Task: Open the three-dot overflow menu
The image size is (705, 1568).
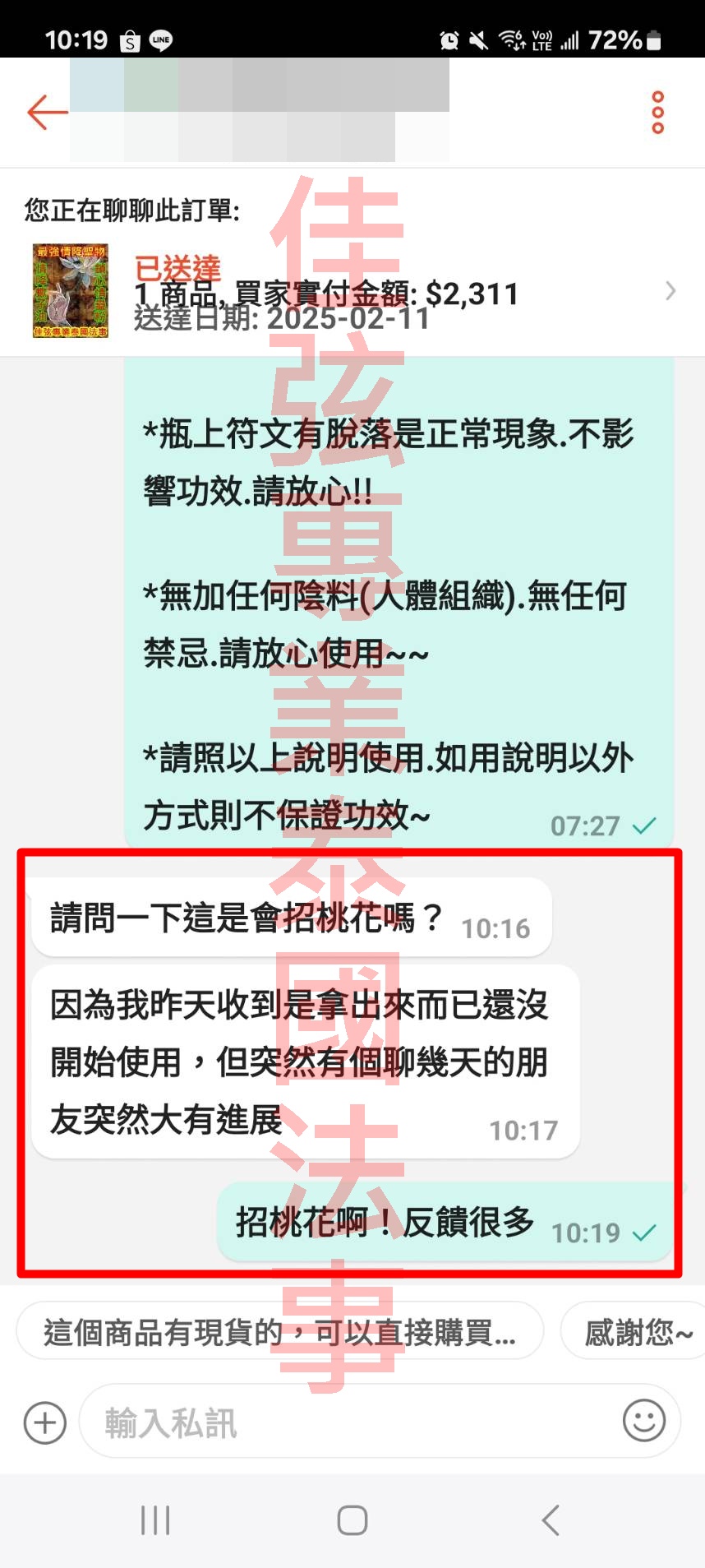Action: click(x=657, y=113)
